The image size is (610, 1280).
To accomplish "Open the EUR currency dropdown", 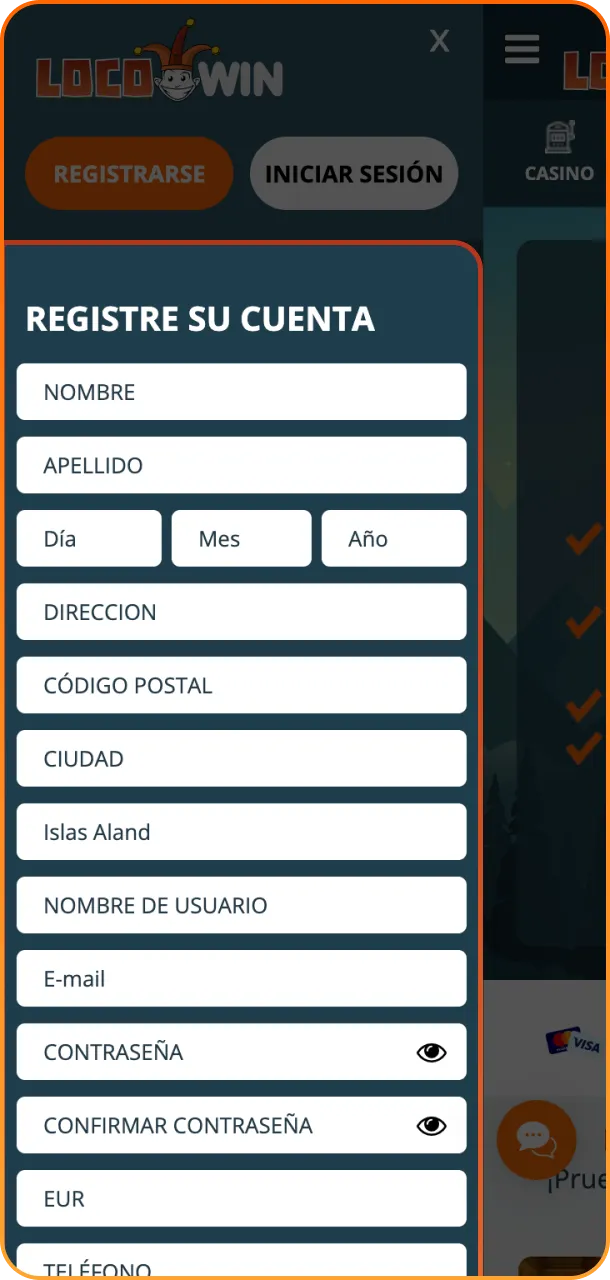I will [x=241, y=1199].
